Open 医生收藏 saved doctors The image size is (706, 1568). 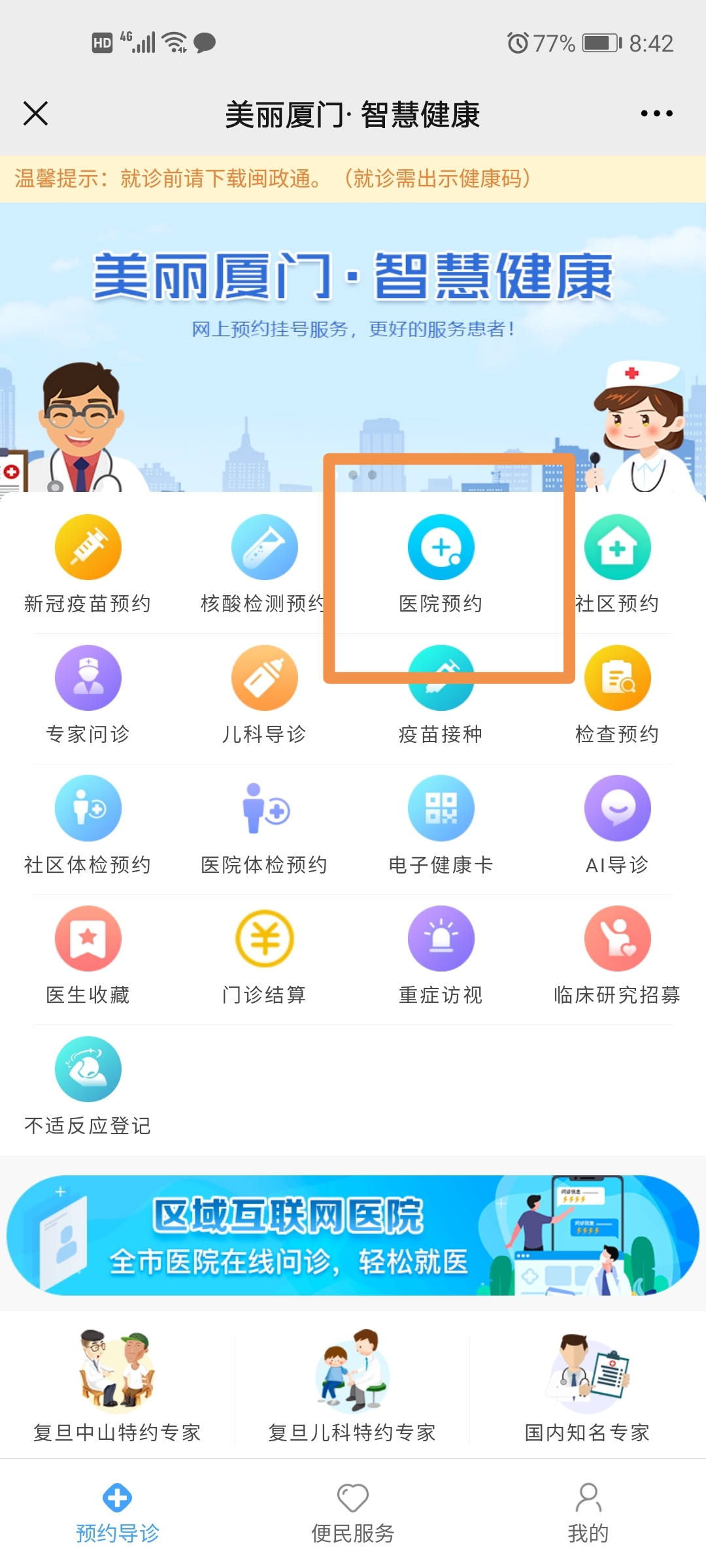(x=88, y=955)
